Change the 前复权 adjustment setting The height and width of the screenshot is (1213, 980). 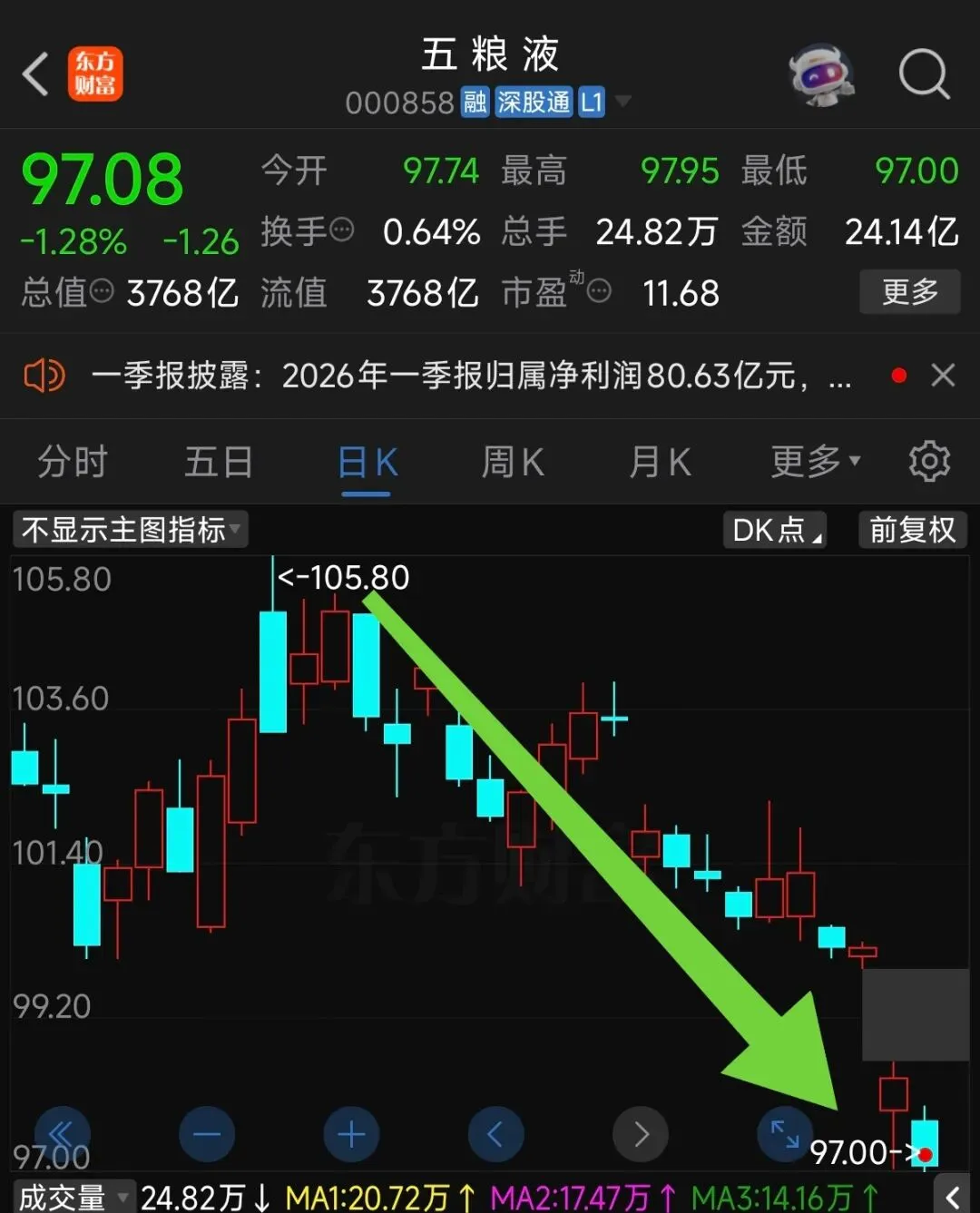(x=913, y=529)
